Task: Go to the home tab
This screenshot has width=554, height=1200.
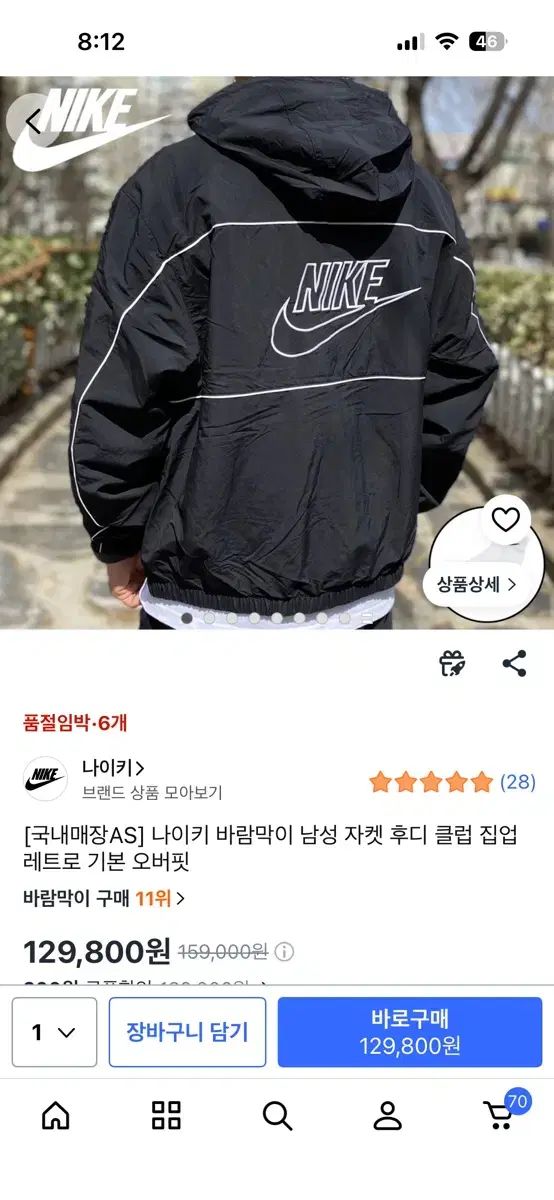Action: point(55,1115)
